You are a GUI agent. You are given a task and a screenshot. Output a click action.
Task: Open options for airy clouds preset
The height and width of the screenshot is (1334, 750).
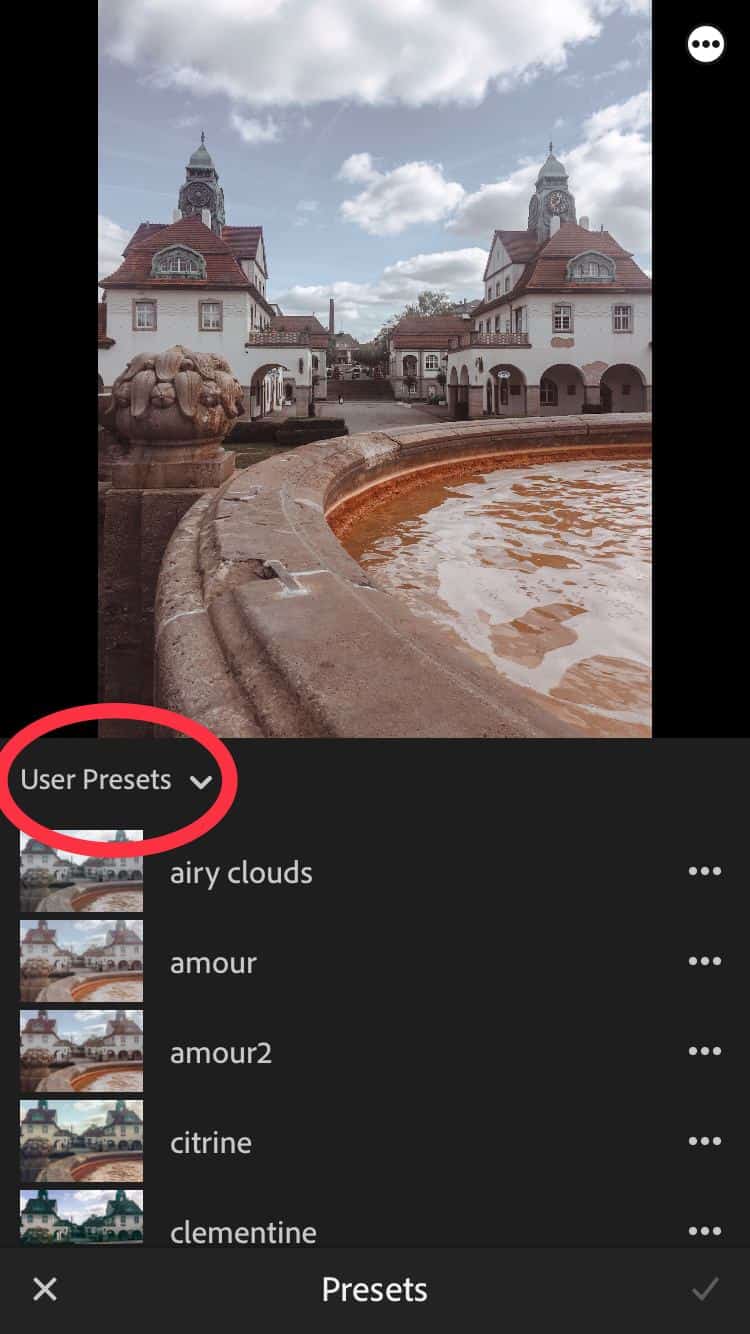[705, 871]
